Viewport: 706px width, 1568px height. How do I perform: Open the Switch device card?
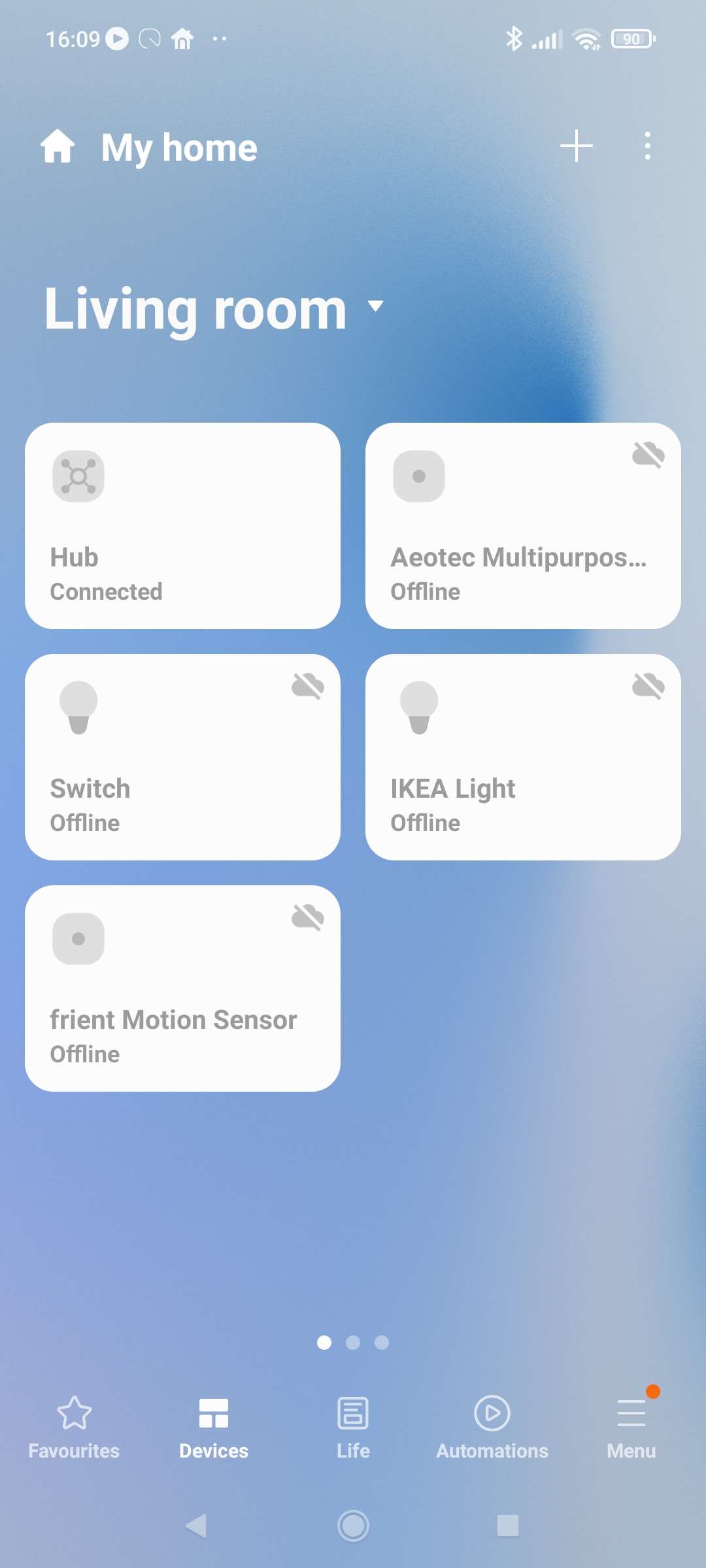[182, 757]
